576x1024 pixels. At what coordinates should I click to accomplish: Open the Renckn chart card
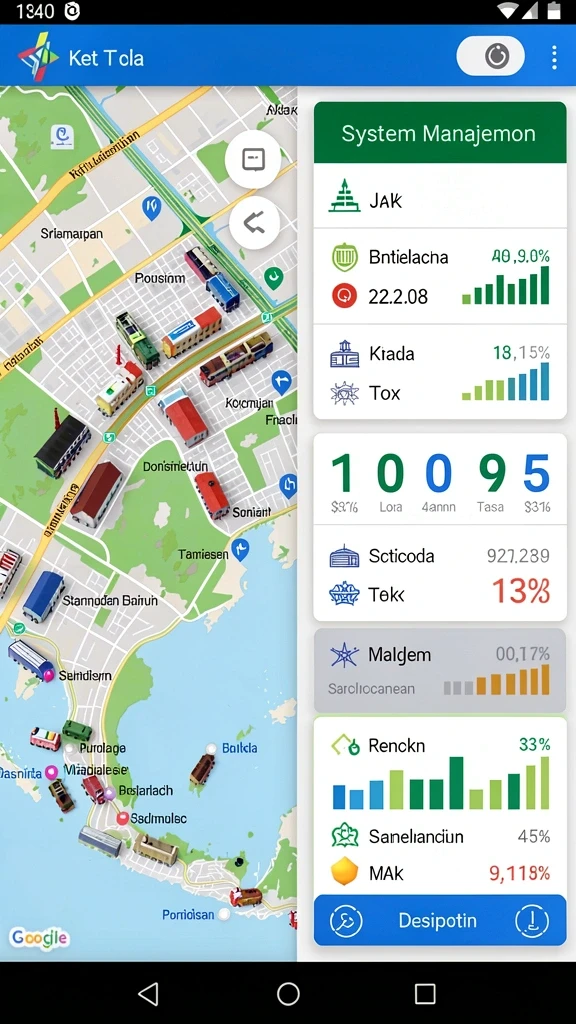(440, 777)
